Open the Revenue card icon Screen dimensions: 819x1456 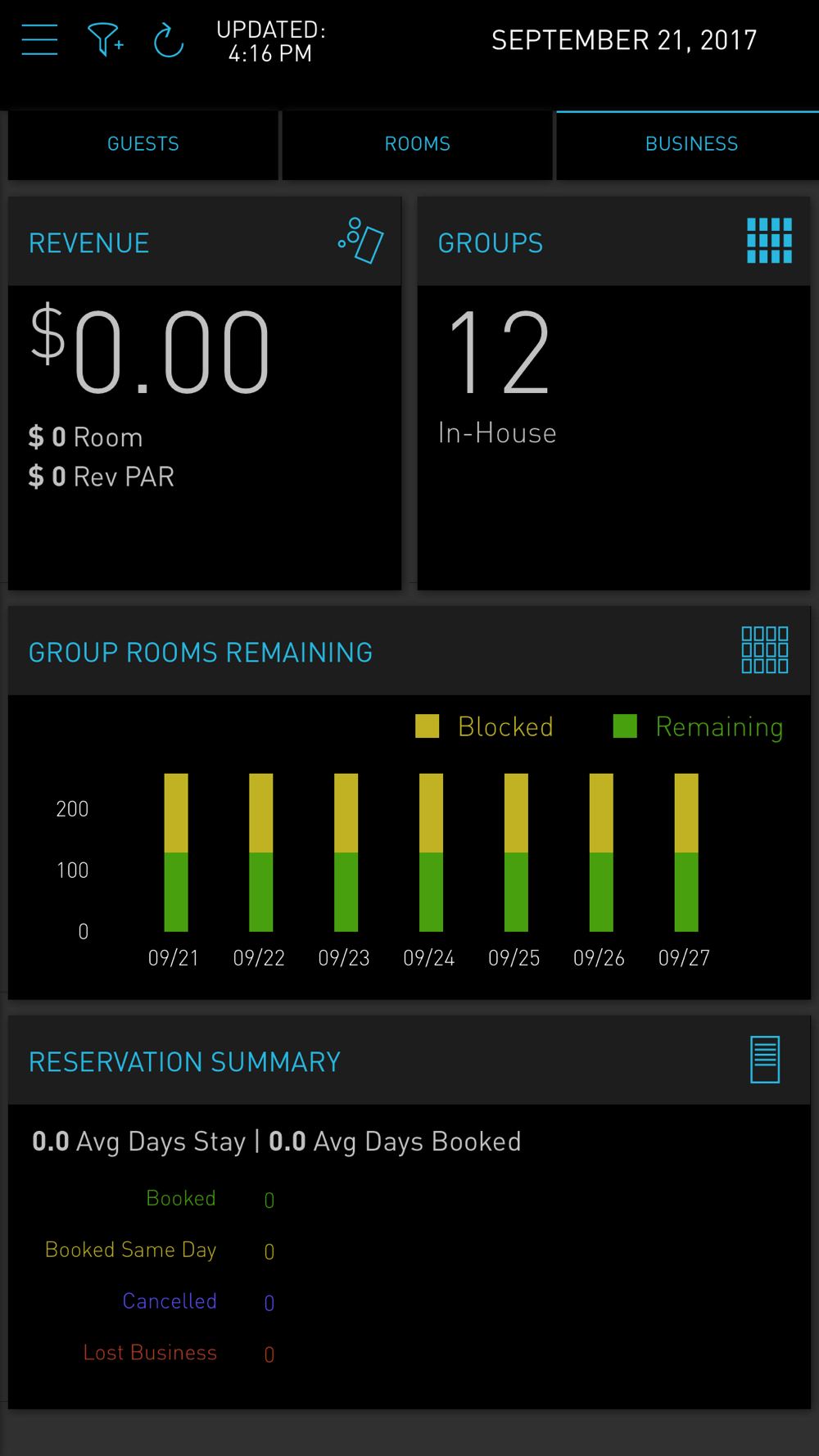pyautogui.click(x=361, y=241)
